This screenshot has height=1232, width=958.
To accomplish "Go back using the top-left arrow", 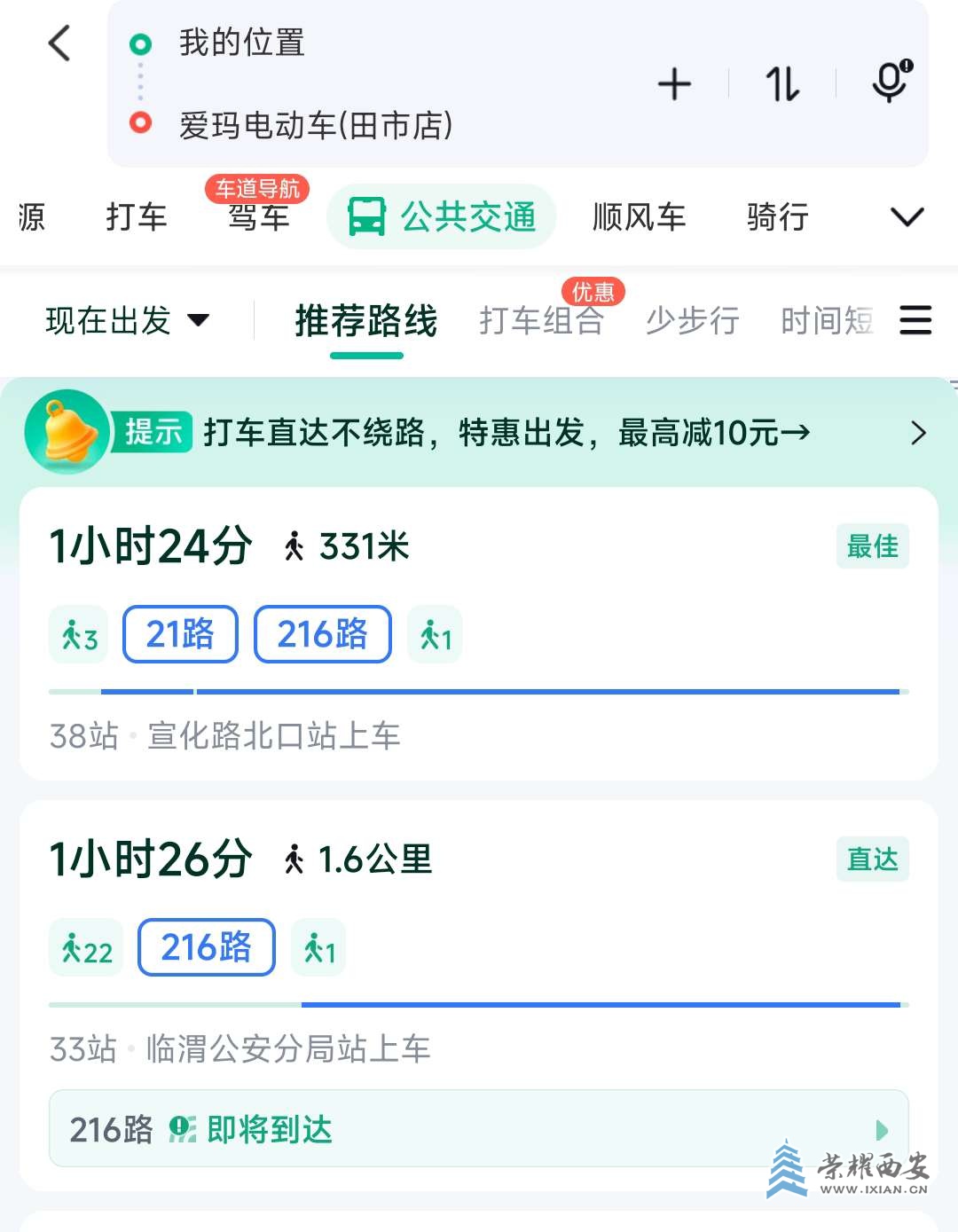I will [x=59, y=43].
